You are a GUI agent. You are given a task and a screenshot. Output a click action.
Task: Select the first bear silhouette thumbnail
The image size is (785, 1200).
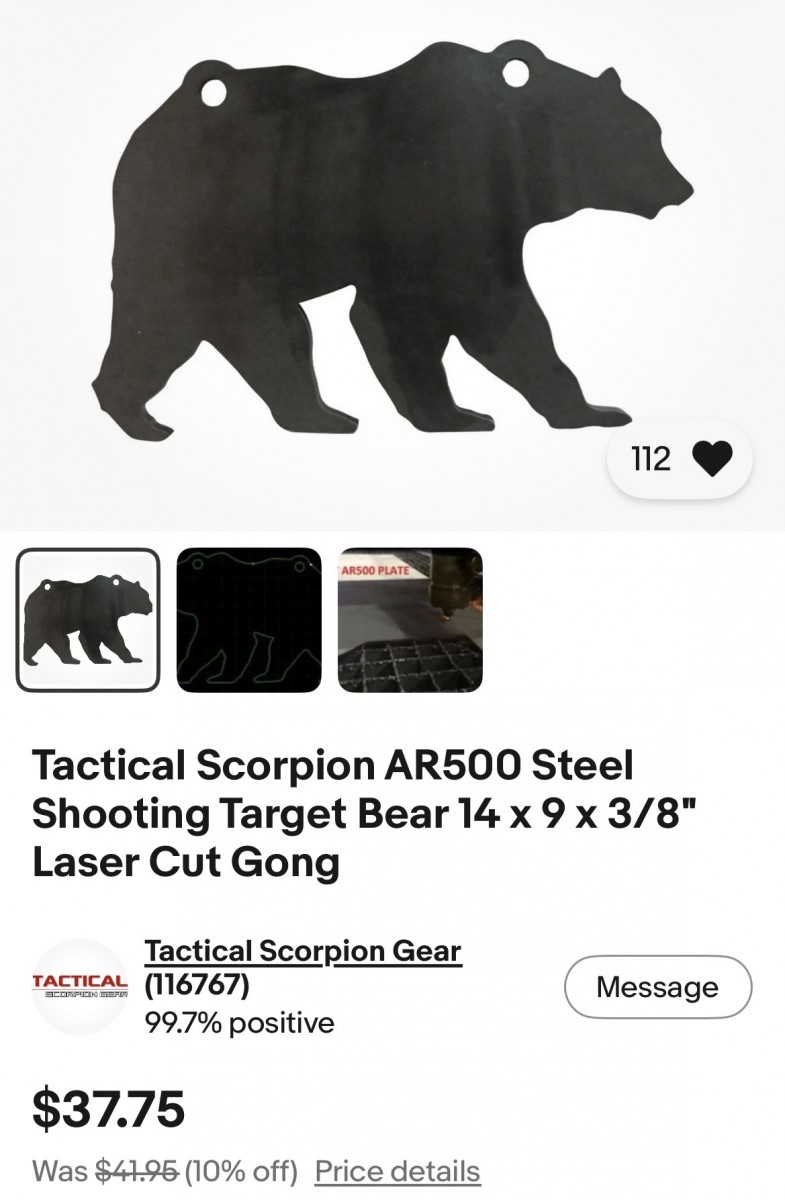[88, 620]
